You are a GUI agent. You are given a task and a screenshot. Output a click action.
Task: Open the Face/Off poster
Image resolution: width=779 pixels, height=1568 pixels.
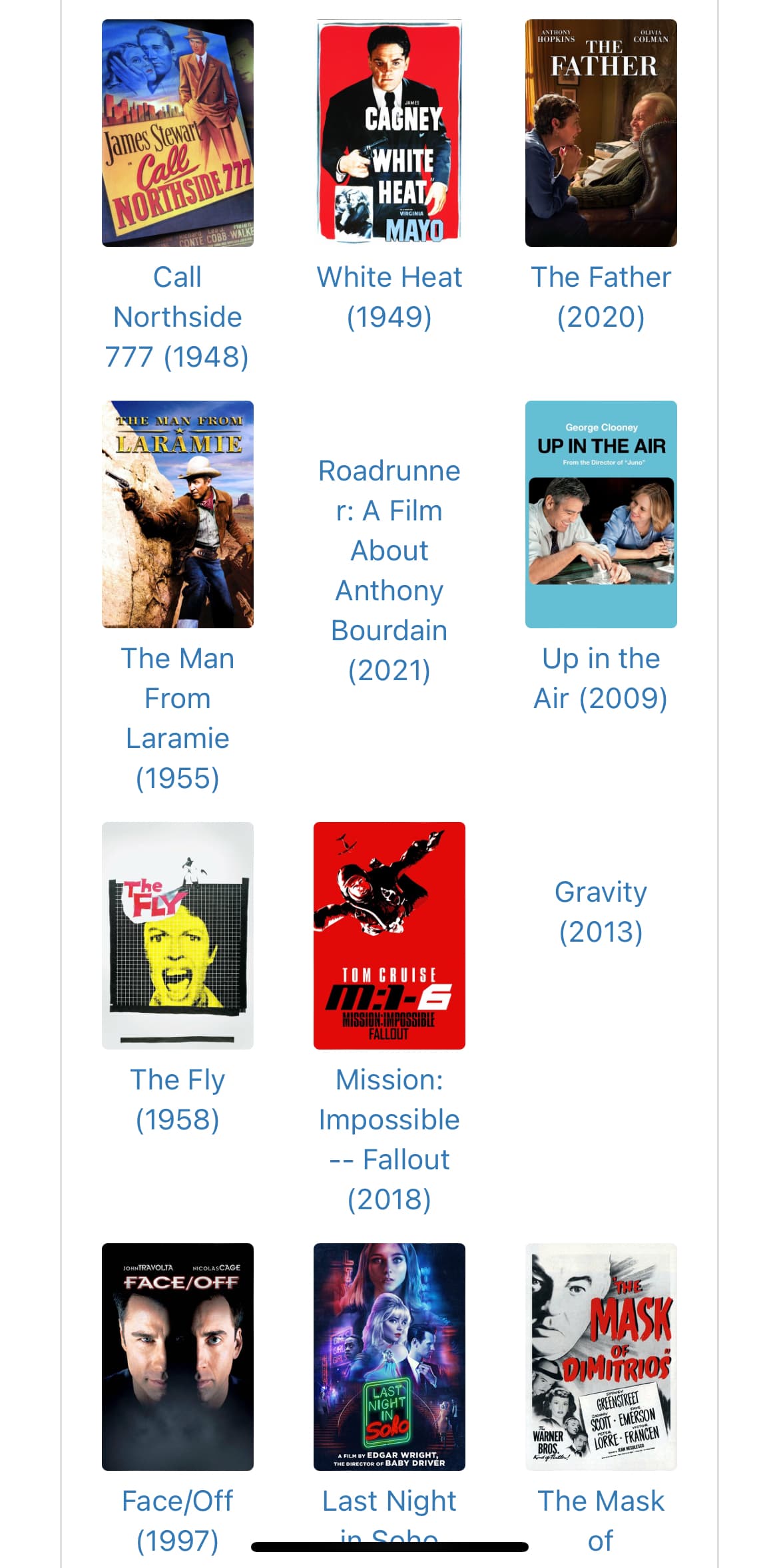click(x=177, y=1357)
